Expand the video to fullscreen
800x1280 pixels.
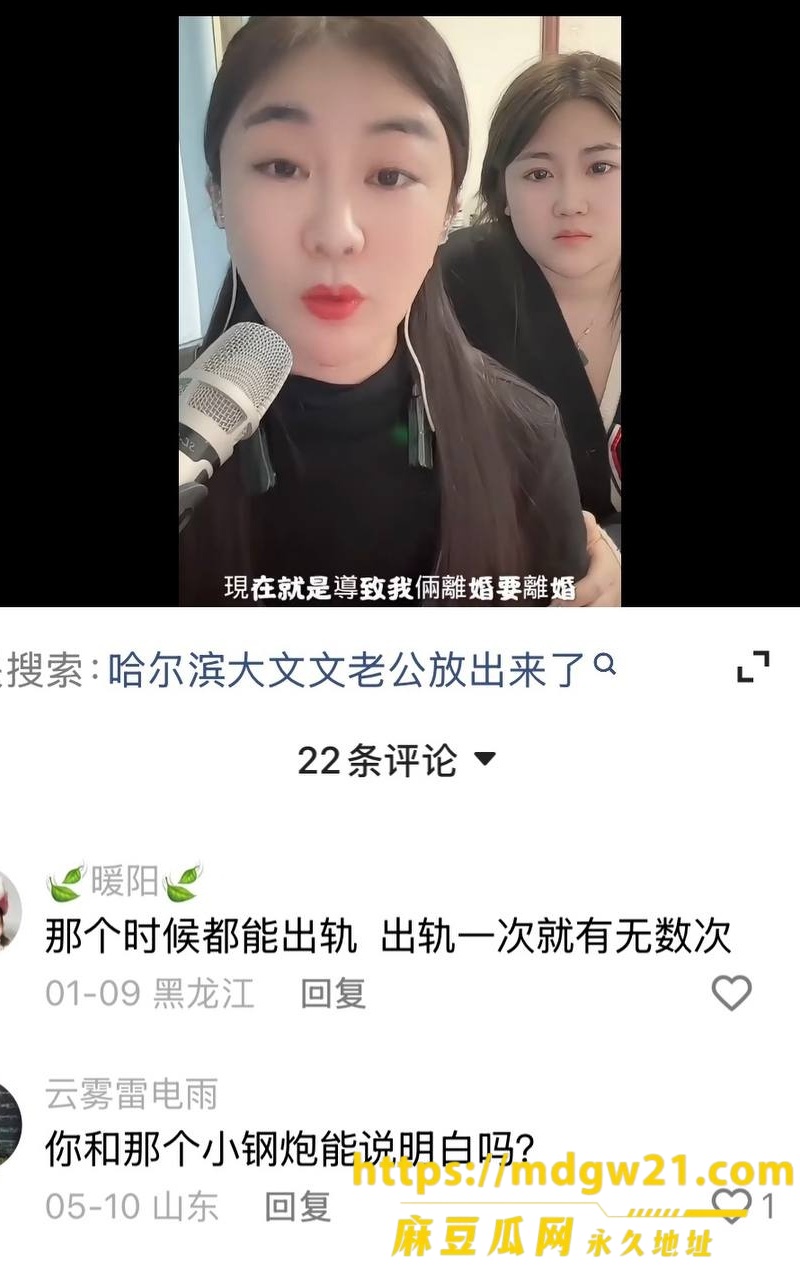coord(753,667)
